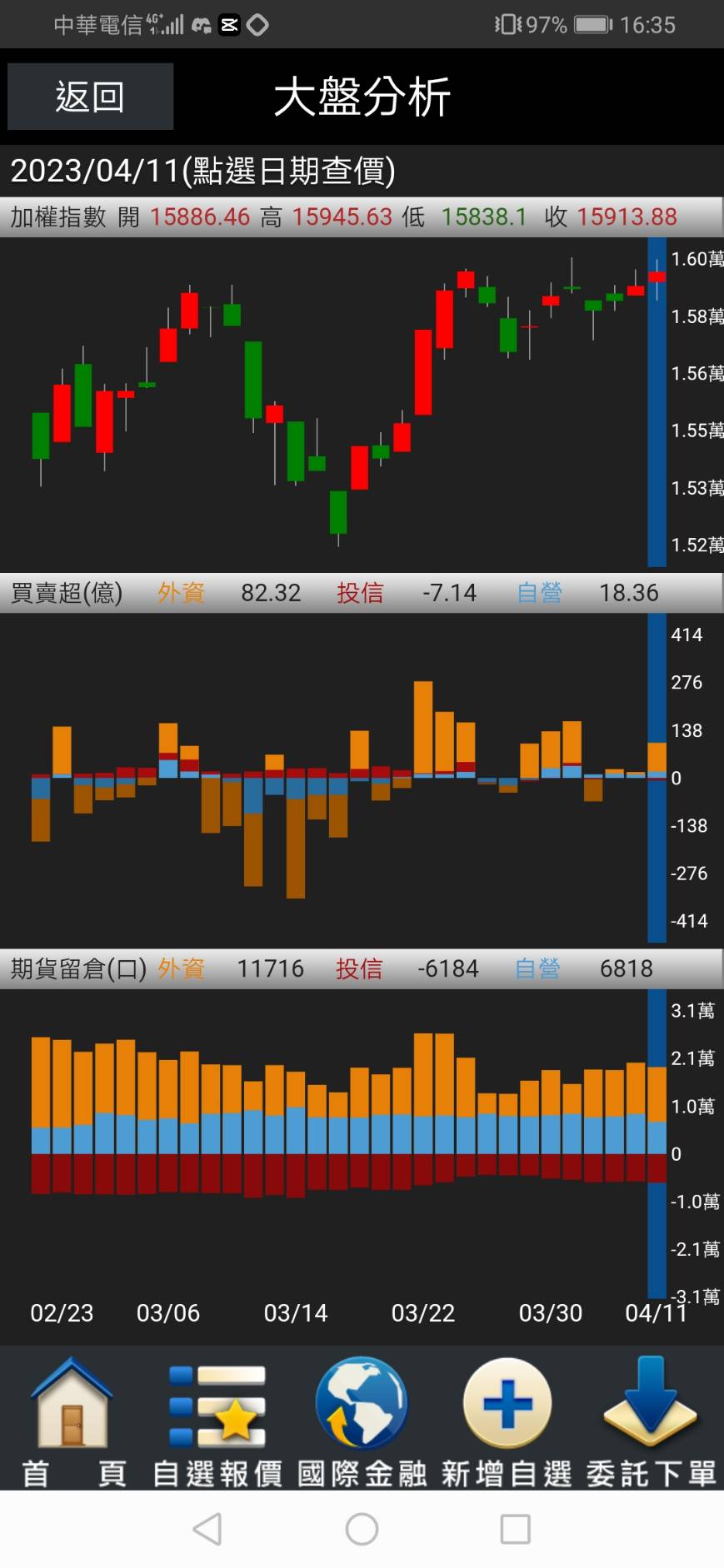
Task: Select the 2023/04/11 date to query prices
Action: pyautogui.click(x=202, y=171)
